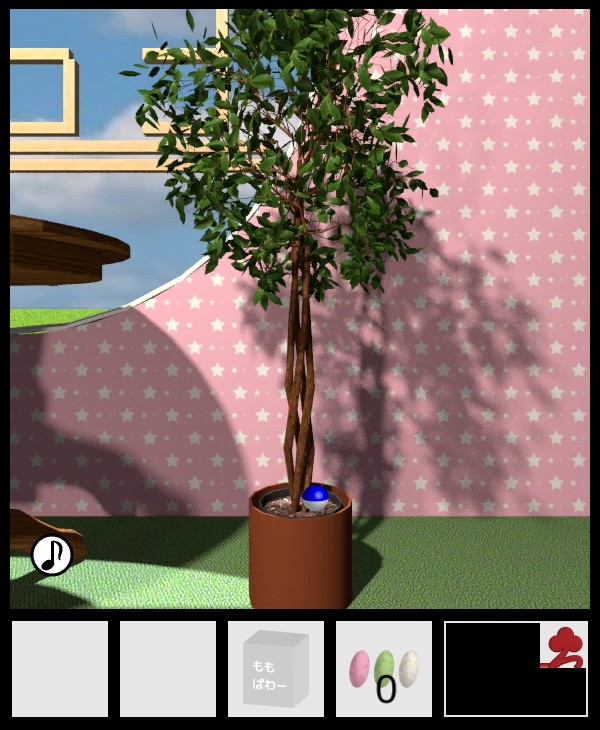Open the black panel with red logo

click(515, 669)
